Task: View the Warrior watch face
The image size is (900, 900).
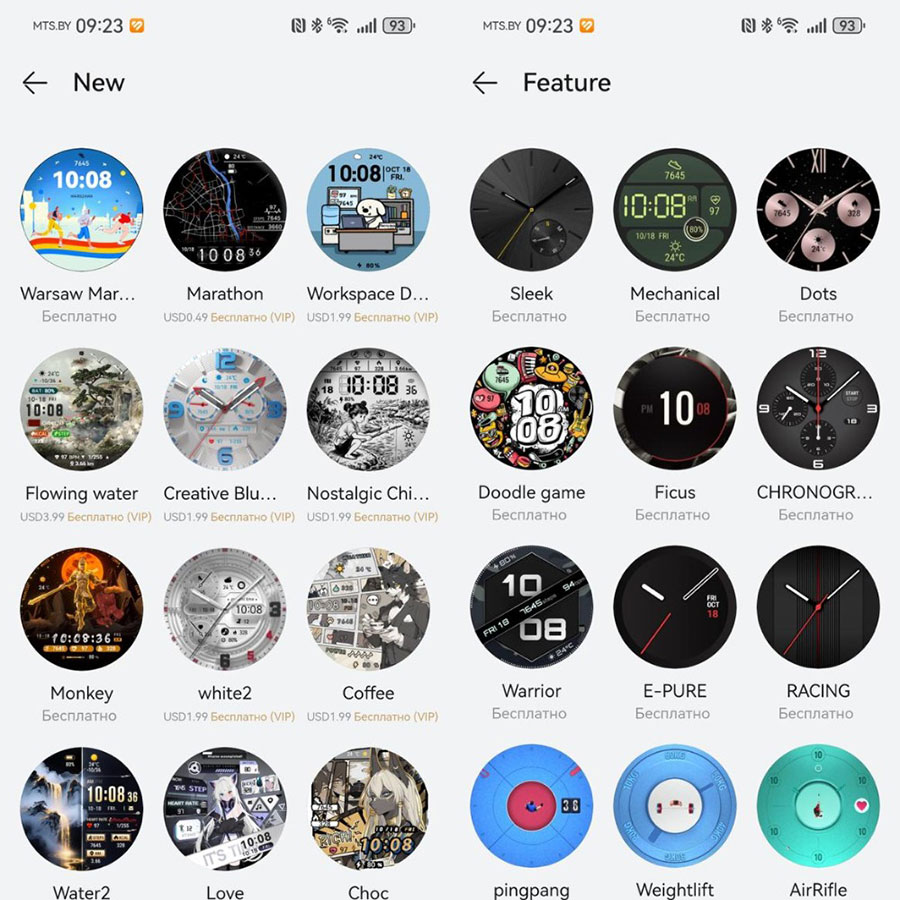Action: pos(531,607)
